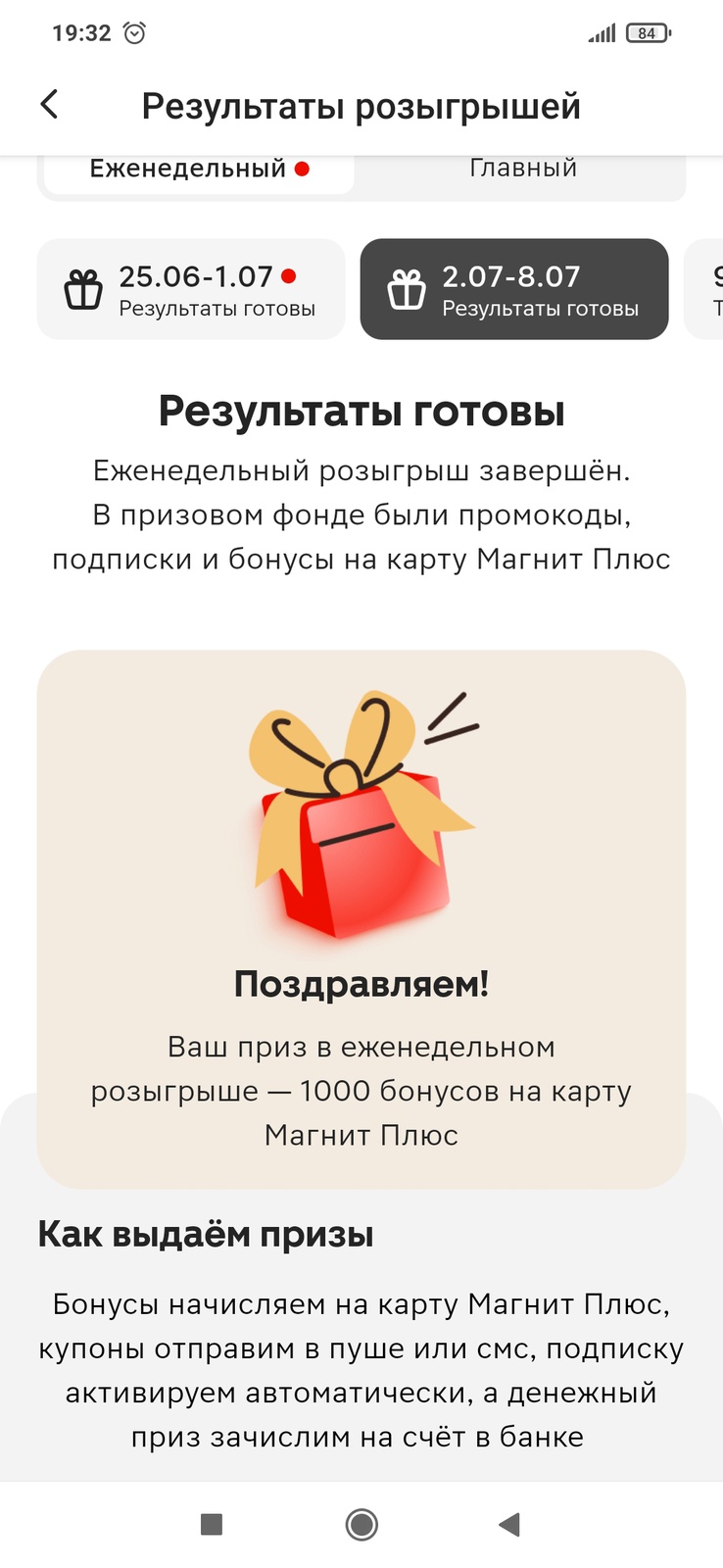Select the 25.06-1.07 draw week
Viewport: 723px width, 1568px height.
click(191, 290)
